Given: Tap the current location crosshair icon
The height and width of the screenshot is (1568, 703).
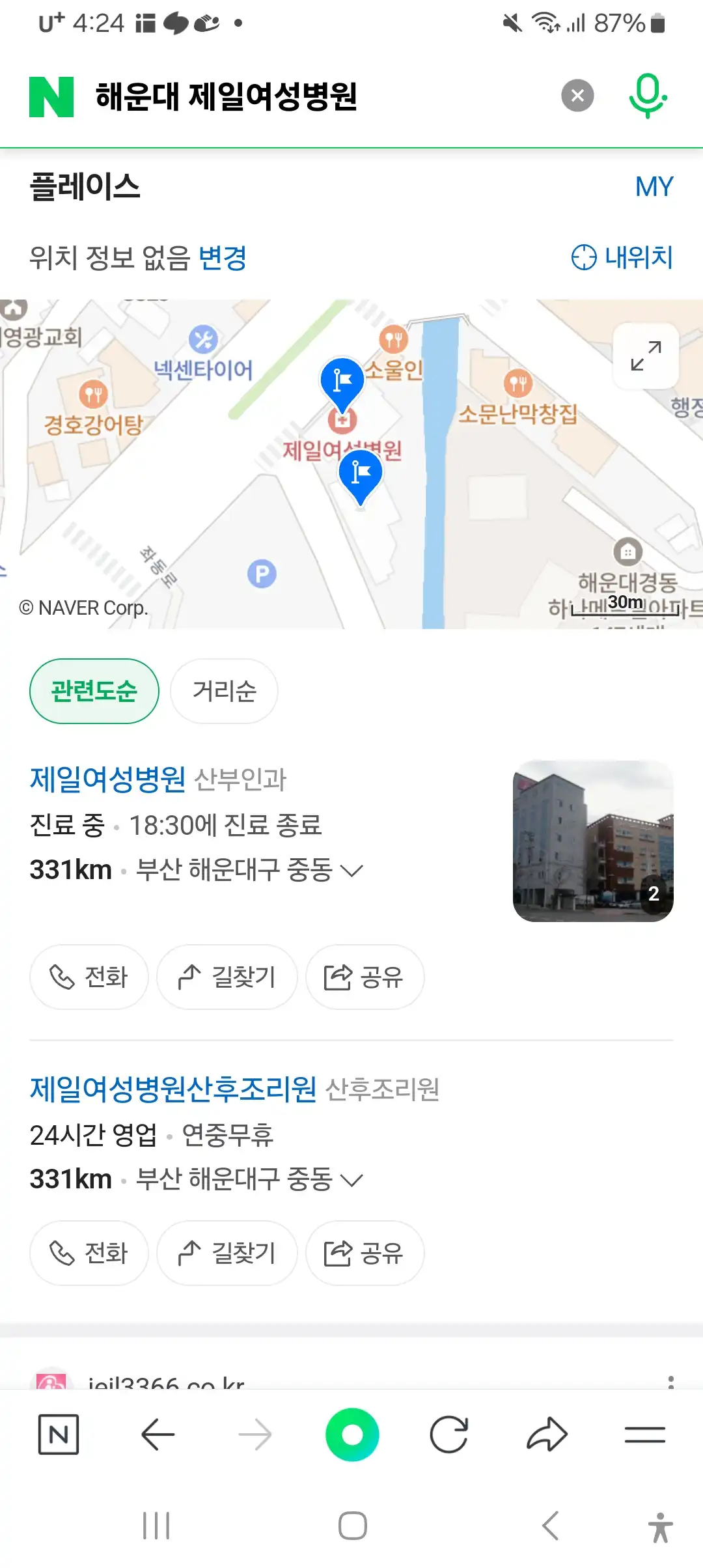Looking at the screenshot, I should coord(585,258).
